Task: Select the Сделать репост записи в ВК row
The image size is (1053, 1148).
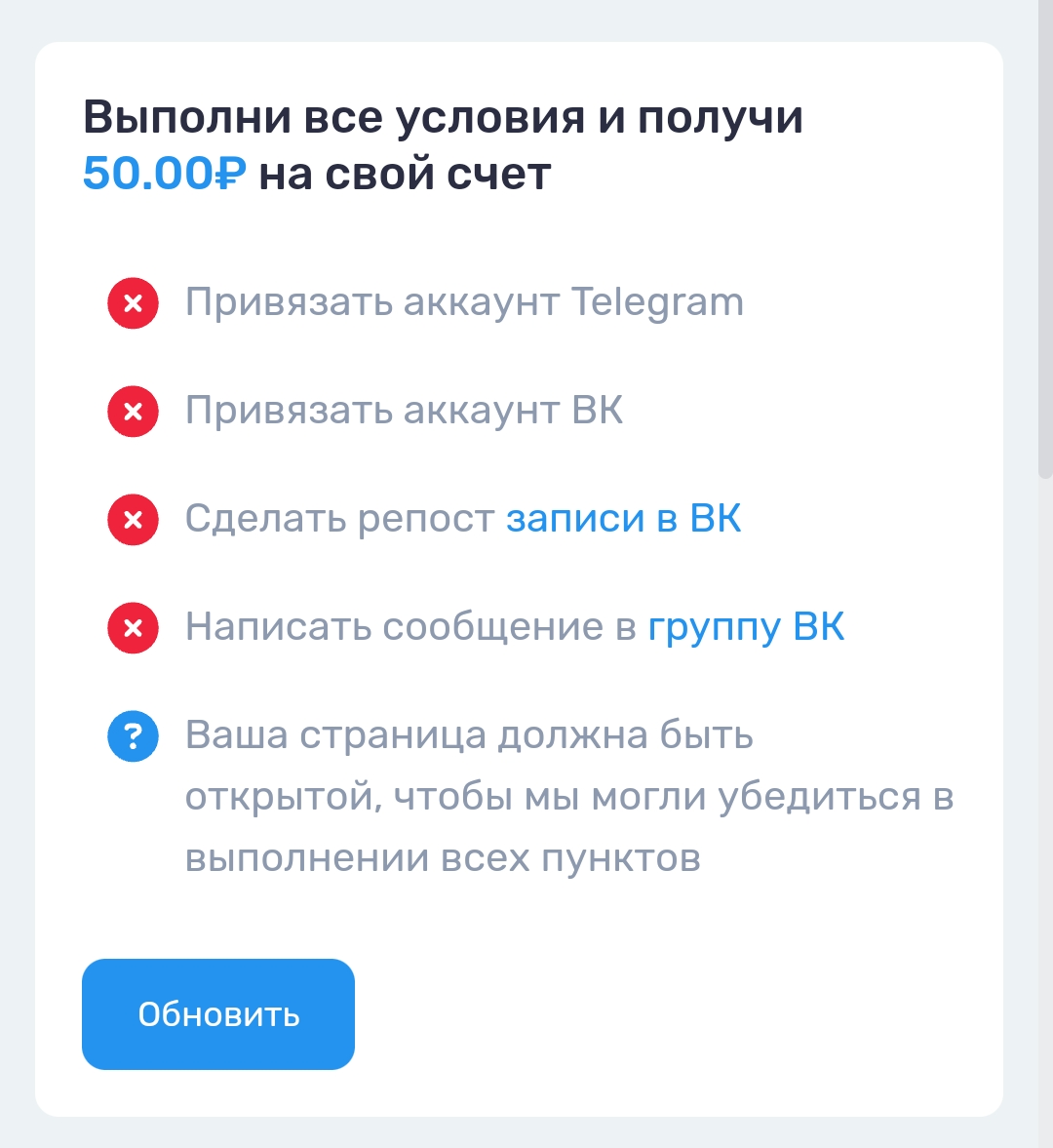Action: click(462, 519)
